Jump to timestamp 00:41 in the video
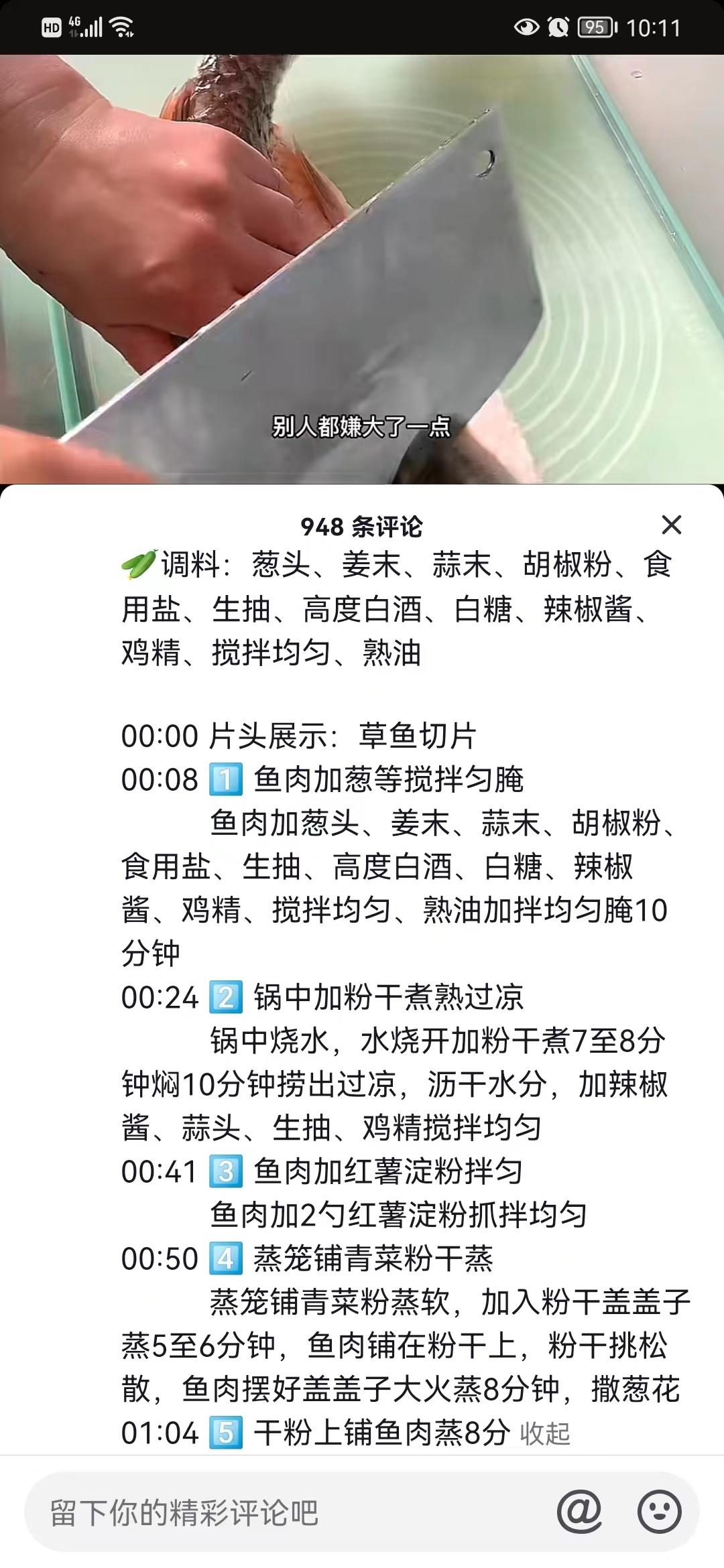The width and height of the screenshot is (724, 1568). [160, 1173]
